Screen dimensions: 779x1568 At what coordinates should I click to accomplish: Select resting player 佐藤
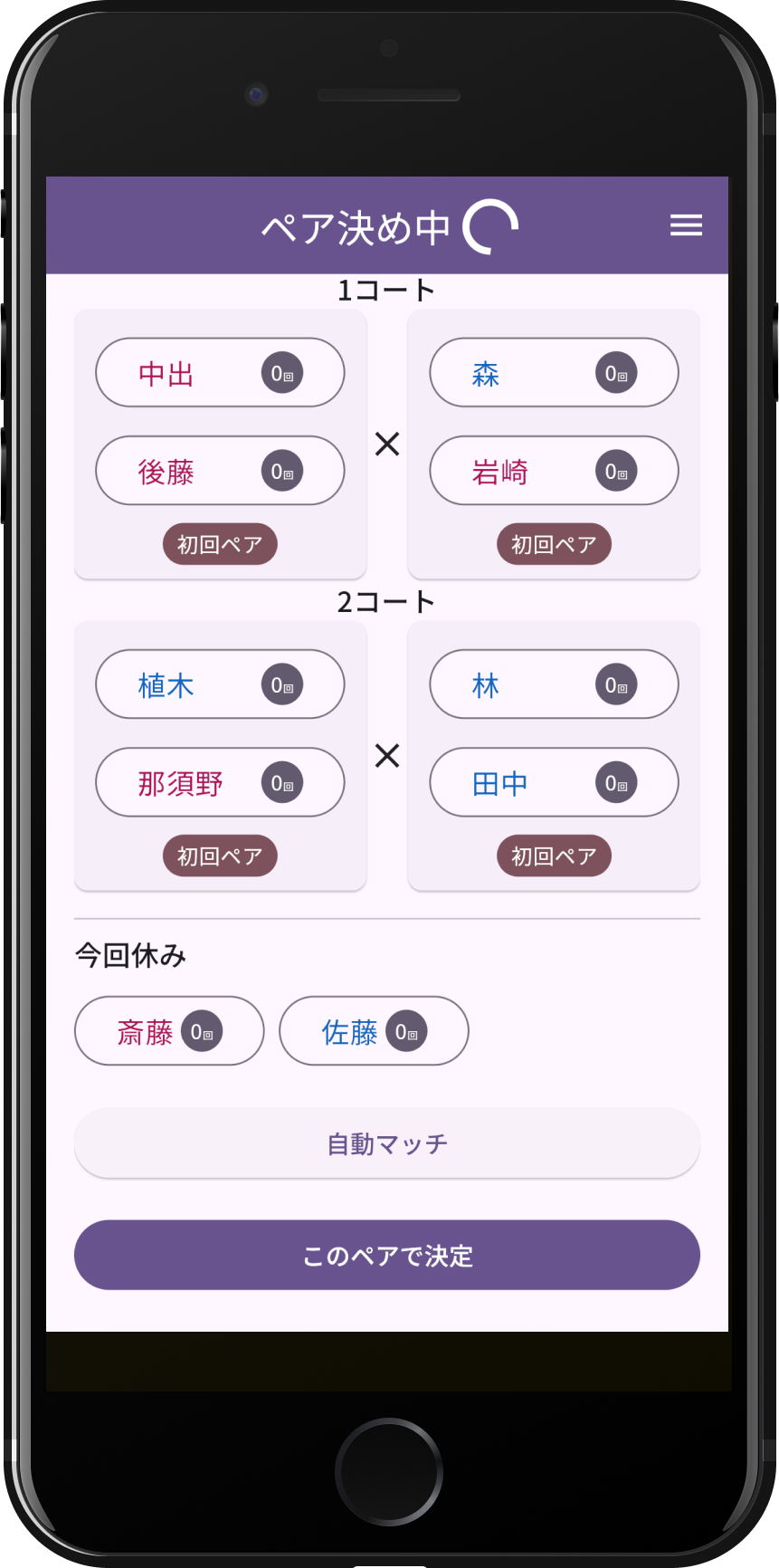click(374, 1031)
